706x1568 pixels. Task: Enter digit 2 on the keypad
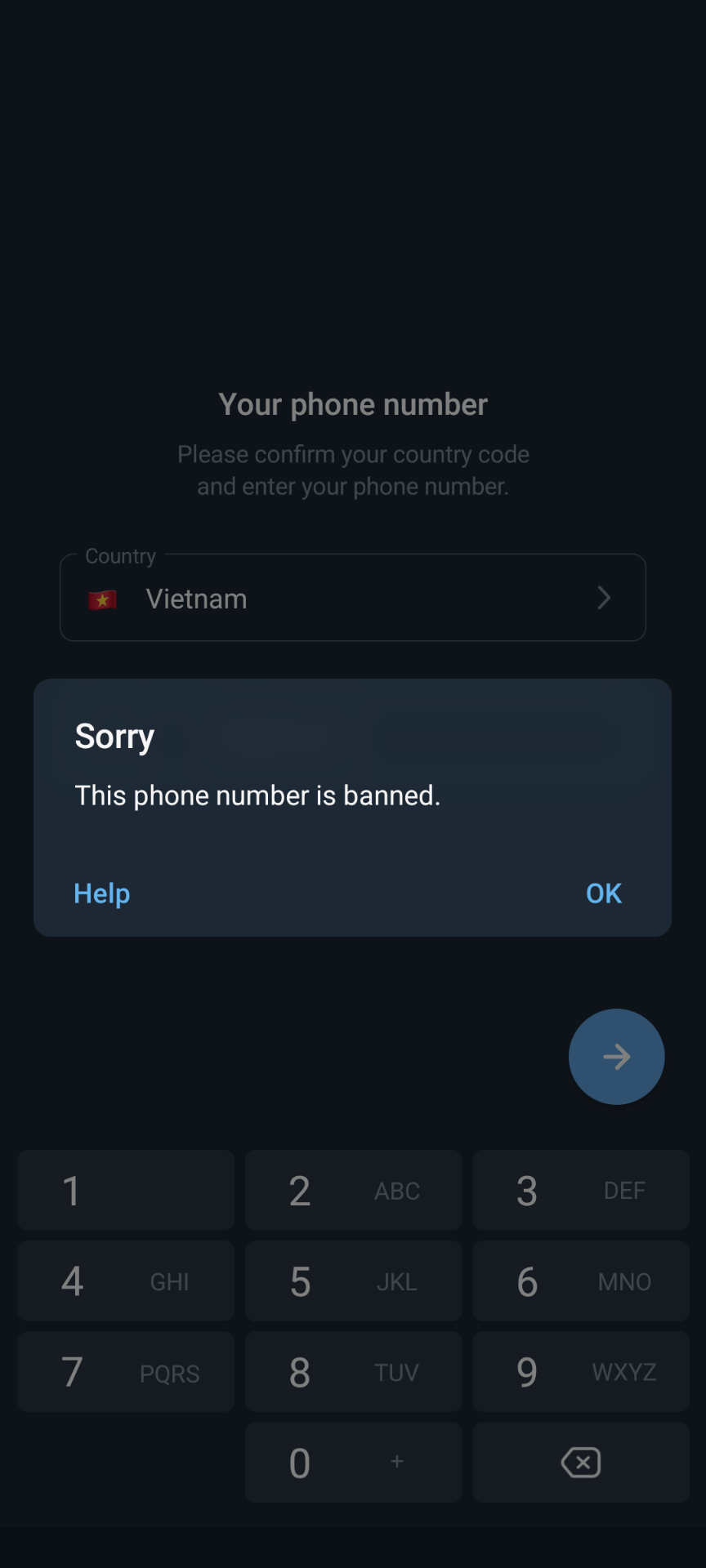click(x=353, y=1191)
